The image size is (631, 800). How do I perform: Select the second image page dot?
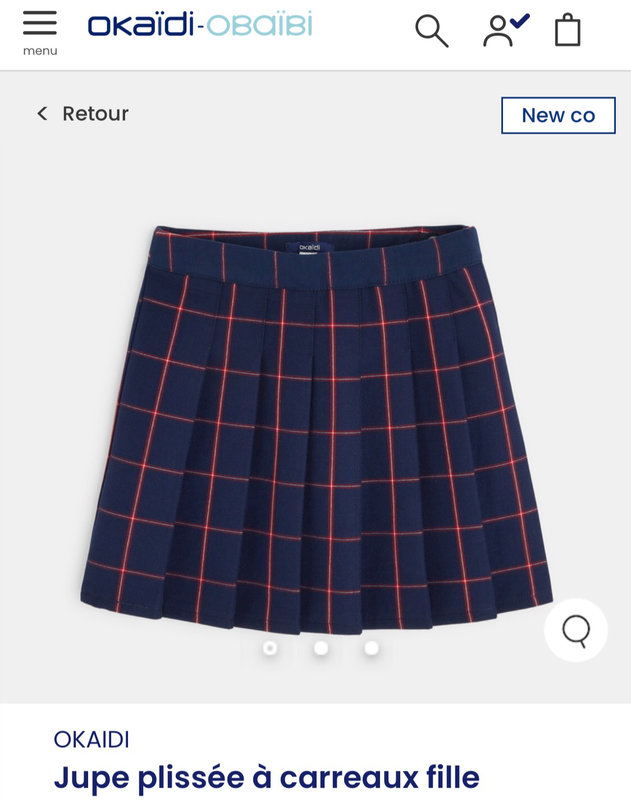(x=321, y=648)
